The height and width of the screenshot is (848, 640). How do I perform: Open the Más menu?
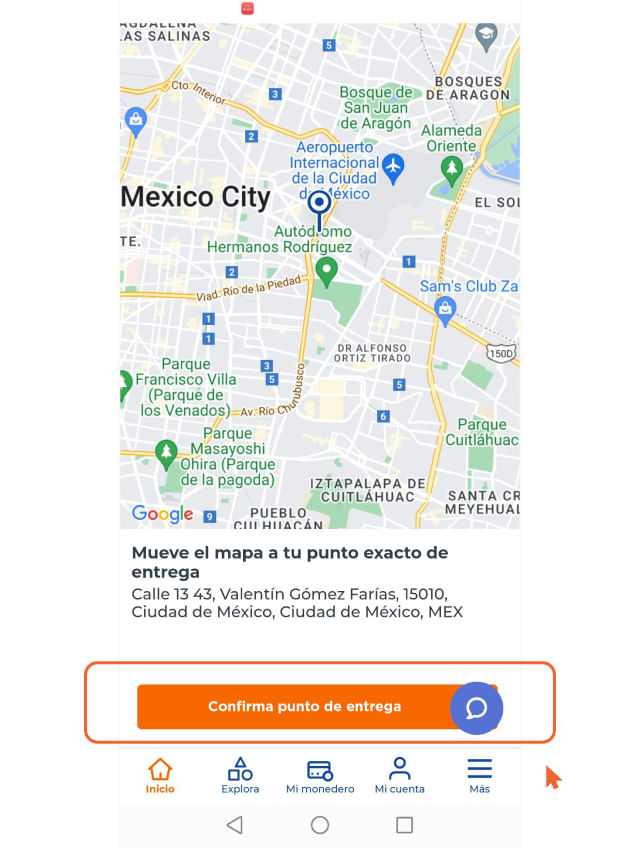[480, 775]
